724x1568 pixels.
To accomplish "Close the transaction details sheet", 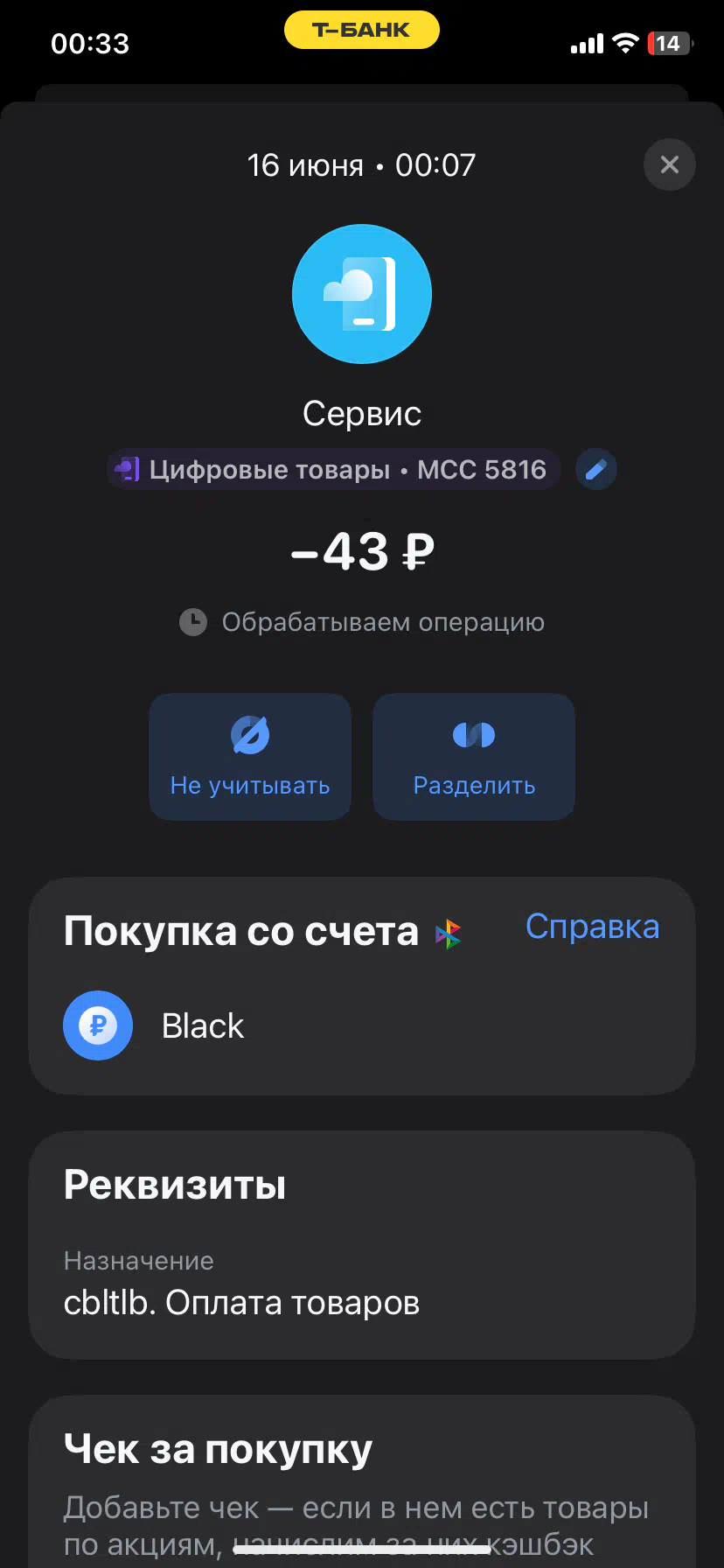I will tap(669, 164).
